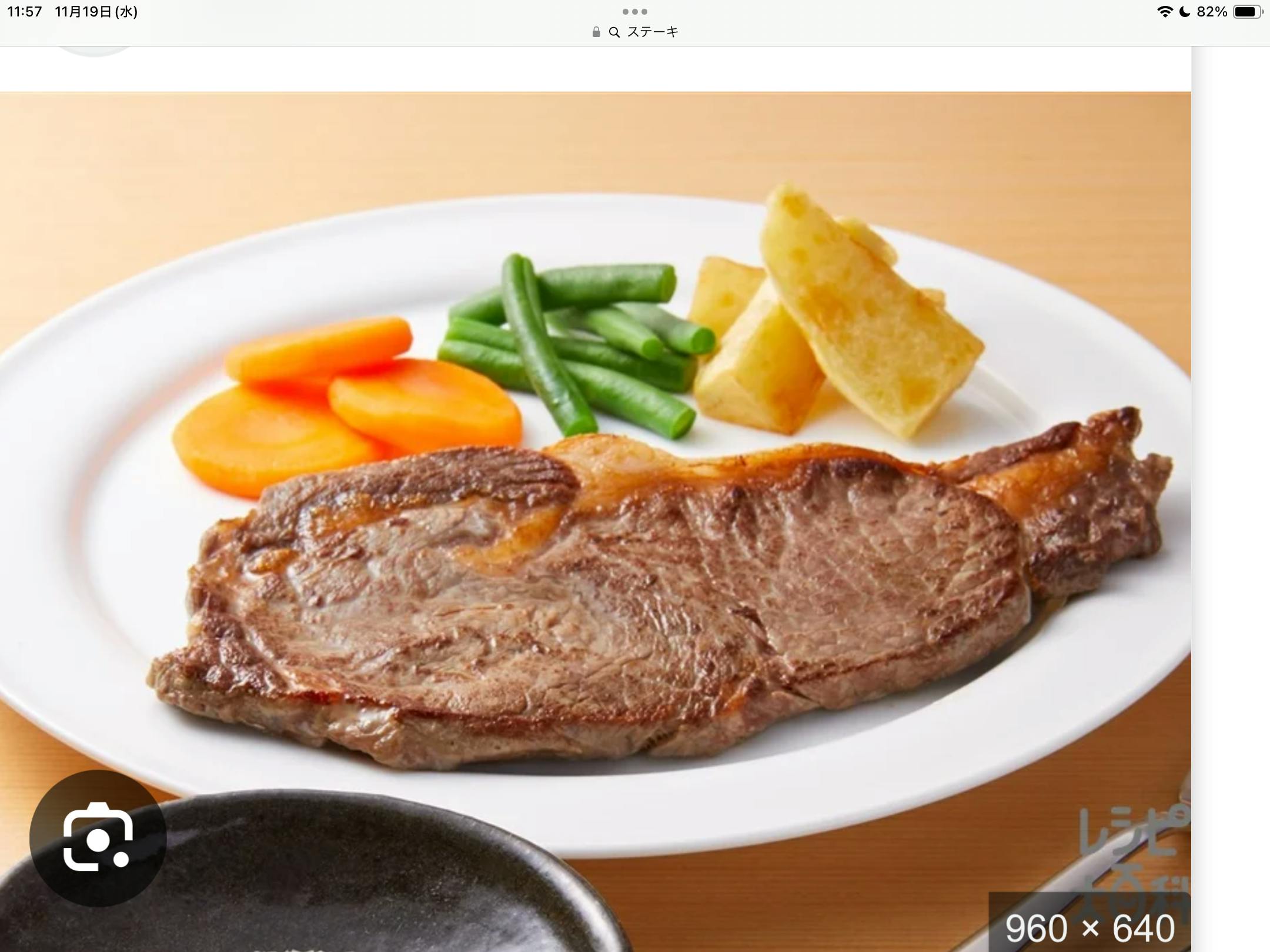
Task: Open the Google Lens image search button
Action: click(98, 838)
